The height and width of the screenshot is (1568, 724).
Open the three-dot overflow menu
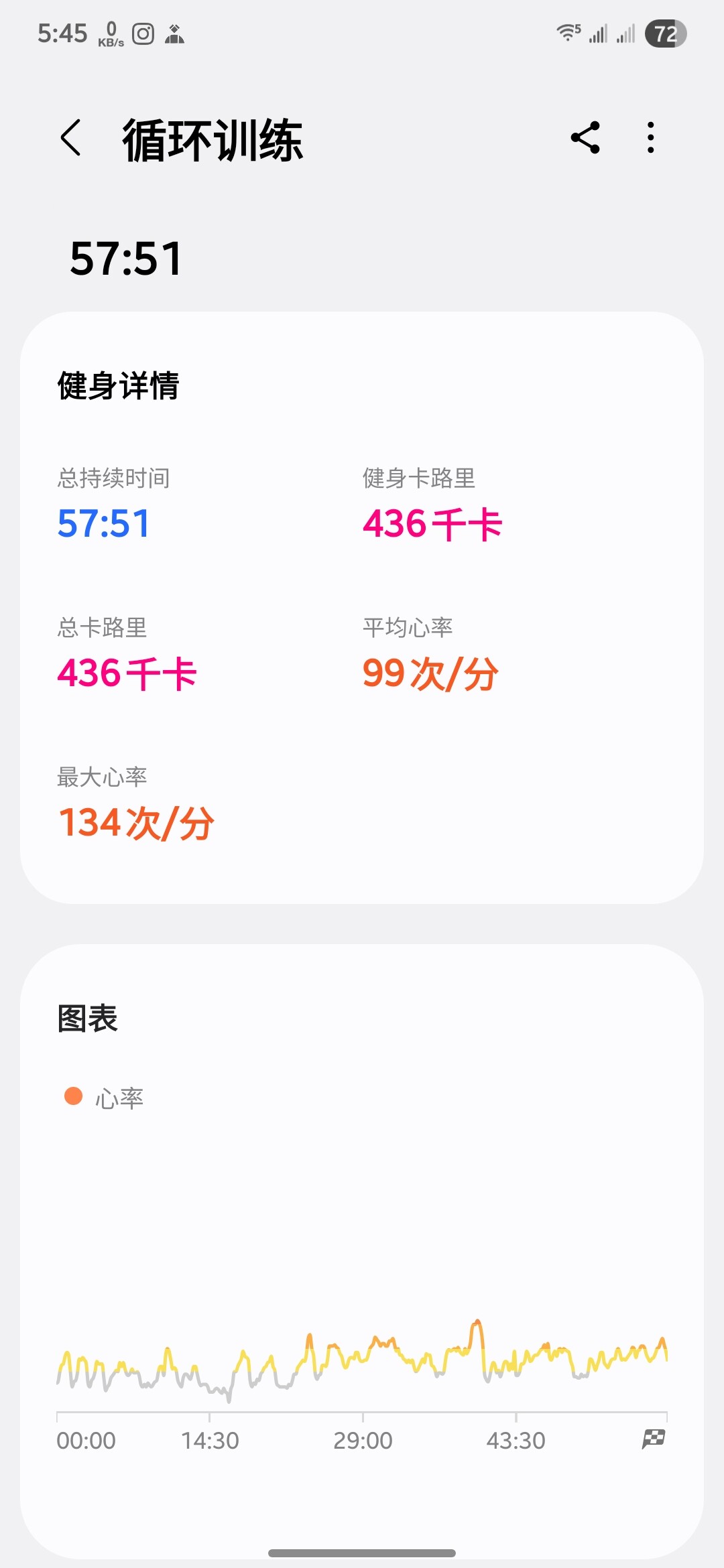650,138
